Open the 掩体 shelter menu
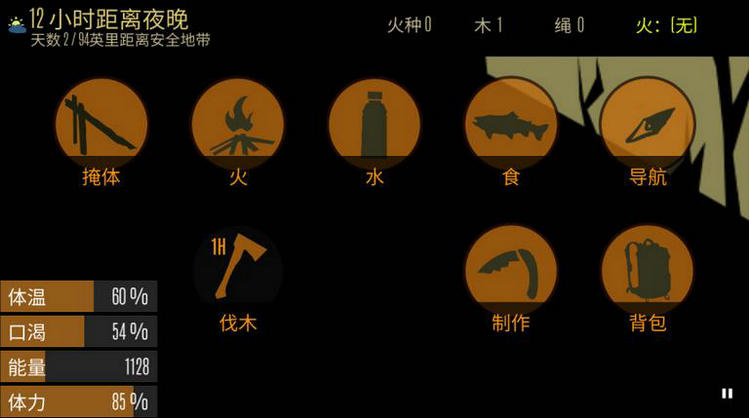Viewport: 750px width, 418px height. (x=102, y=124)
